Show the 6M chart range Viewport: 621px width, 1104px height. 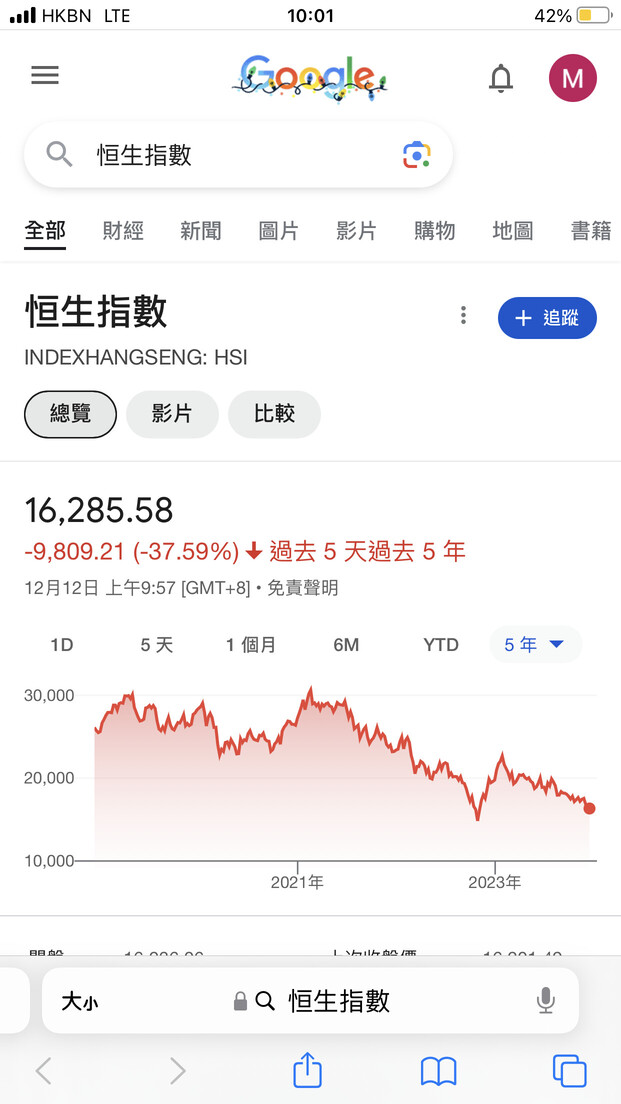pyautogui.click(x=346, y=645)
